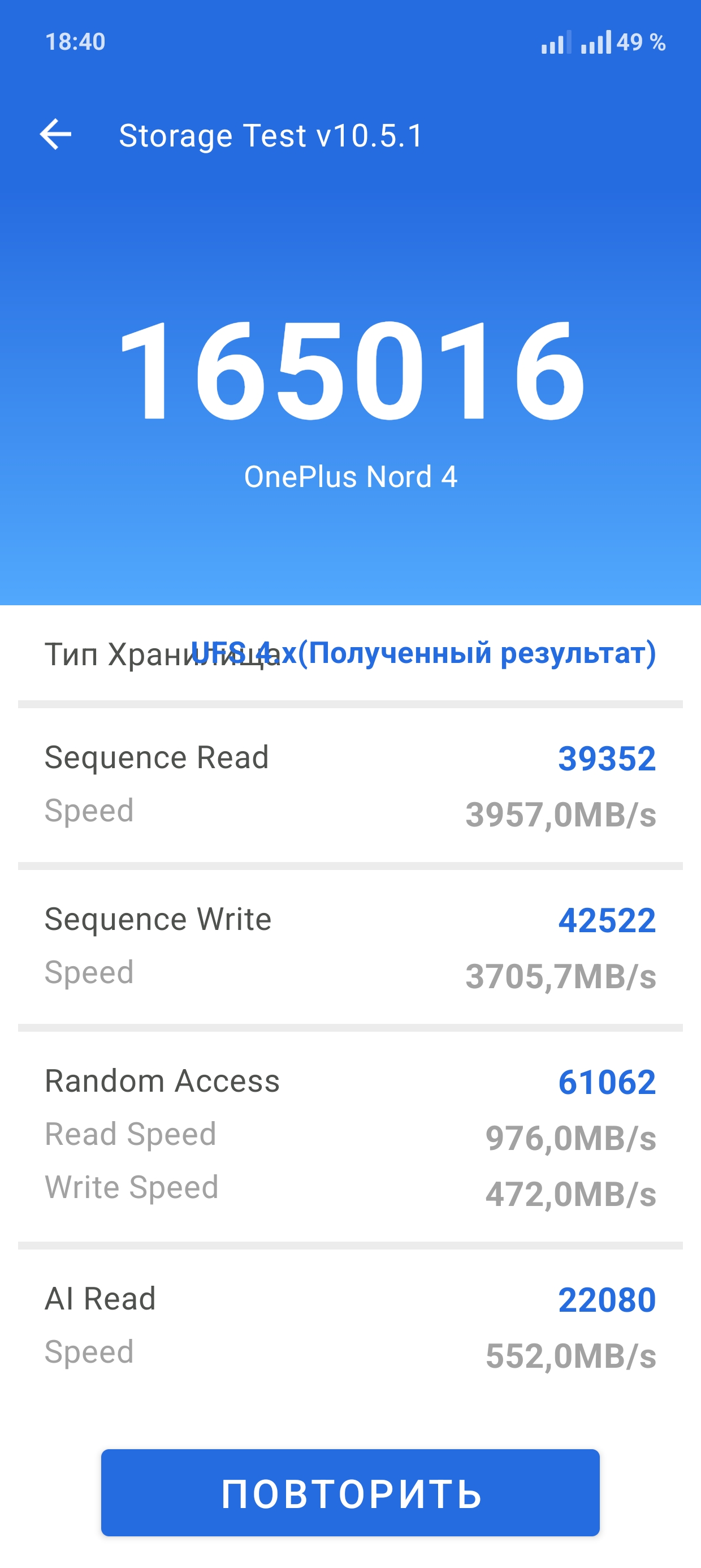701x1568 pixels.
Task: Go back from Storage Test screen
Action: point(56,135)
